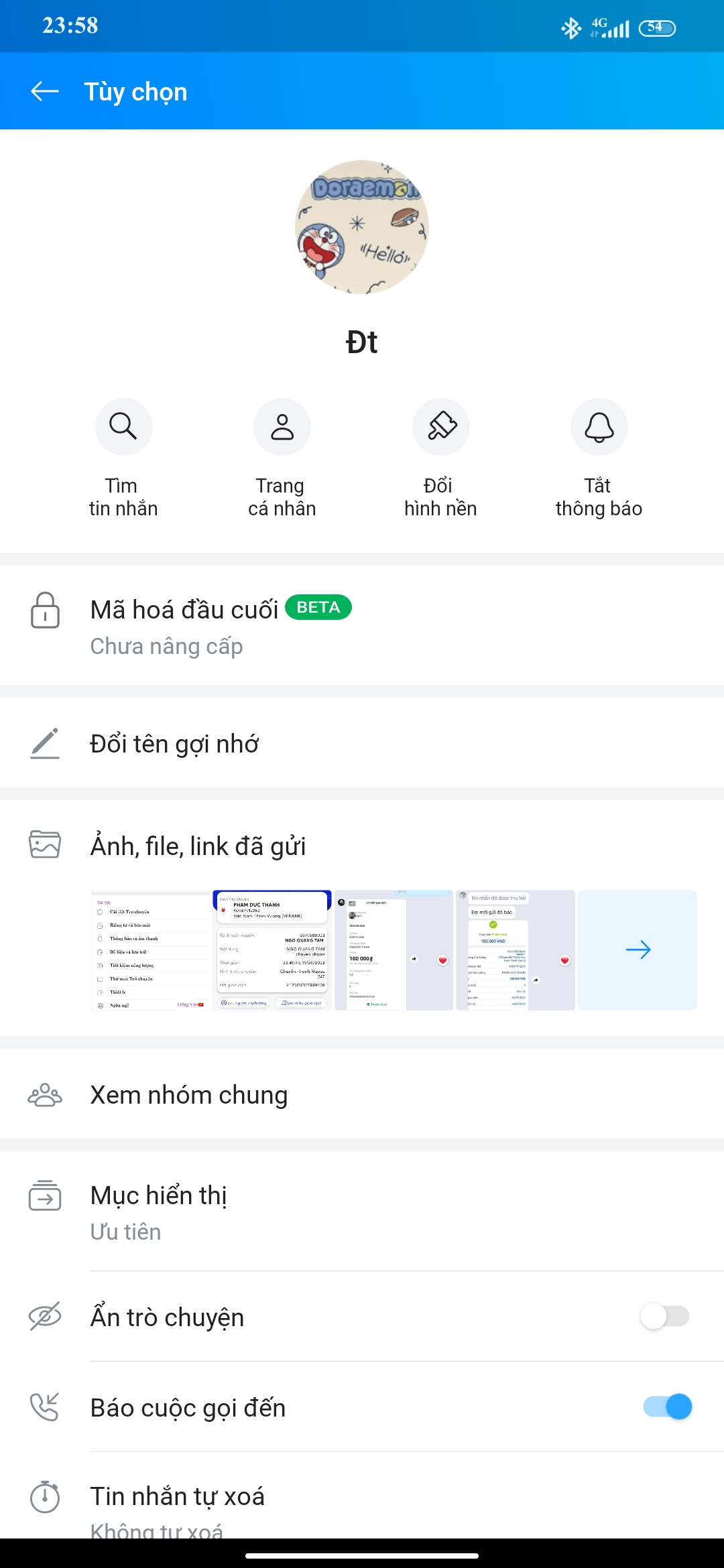Open Xem nhóm chung
The width and height of the screenshot is (724, 1568).
pyautogui.click(x=362, y=1095)
